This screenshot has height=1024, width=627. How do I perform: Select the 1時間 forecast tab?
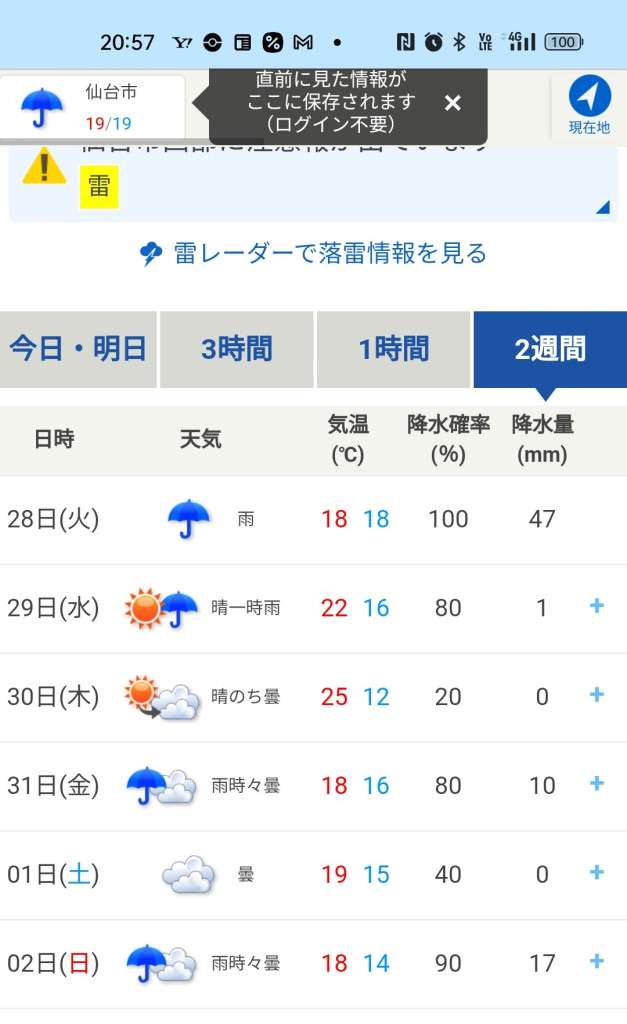pyautogui.click(x=393, y=349)
